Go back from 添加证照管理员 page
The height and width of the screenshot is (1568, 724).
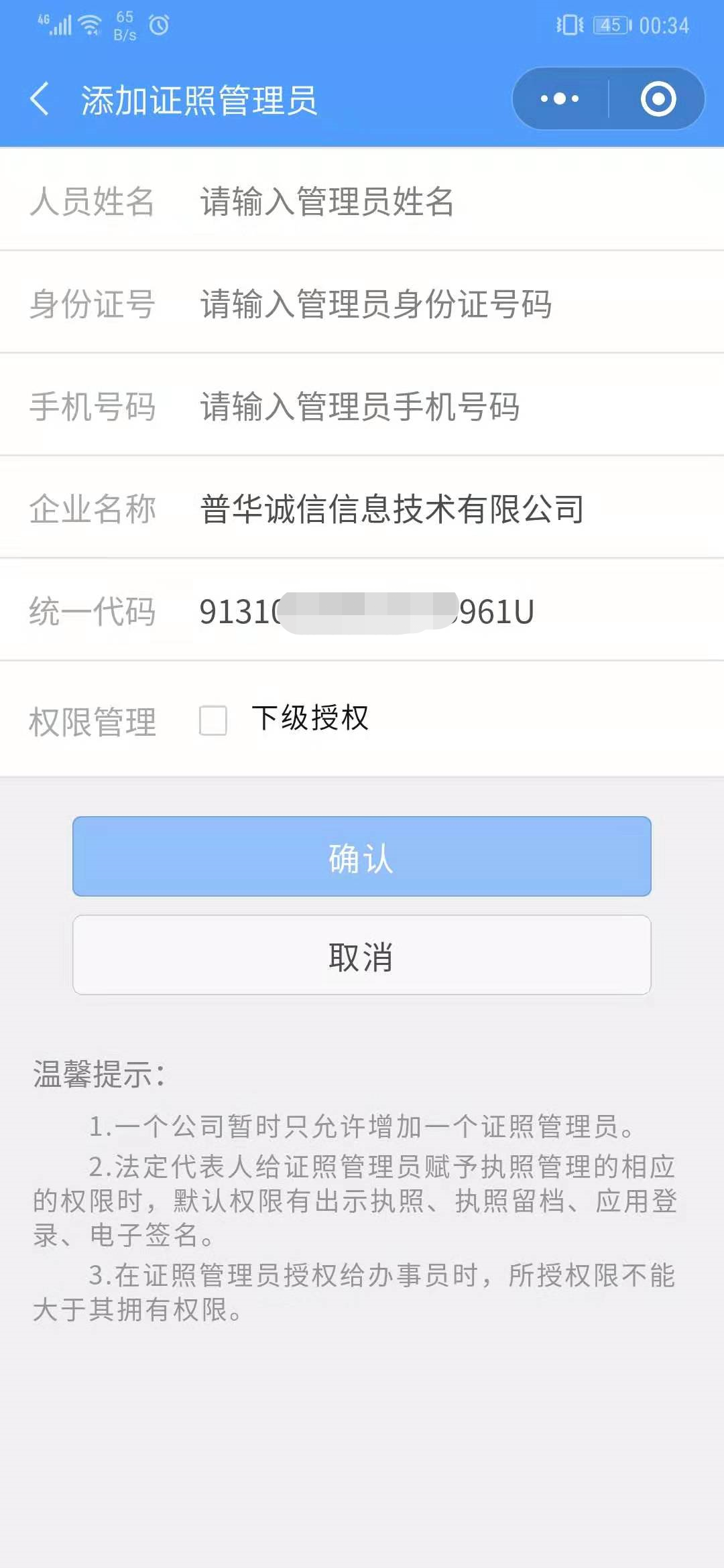pos(40,99)
